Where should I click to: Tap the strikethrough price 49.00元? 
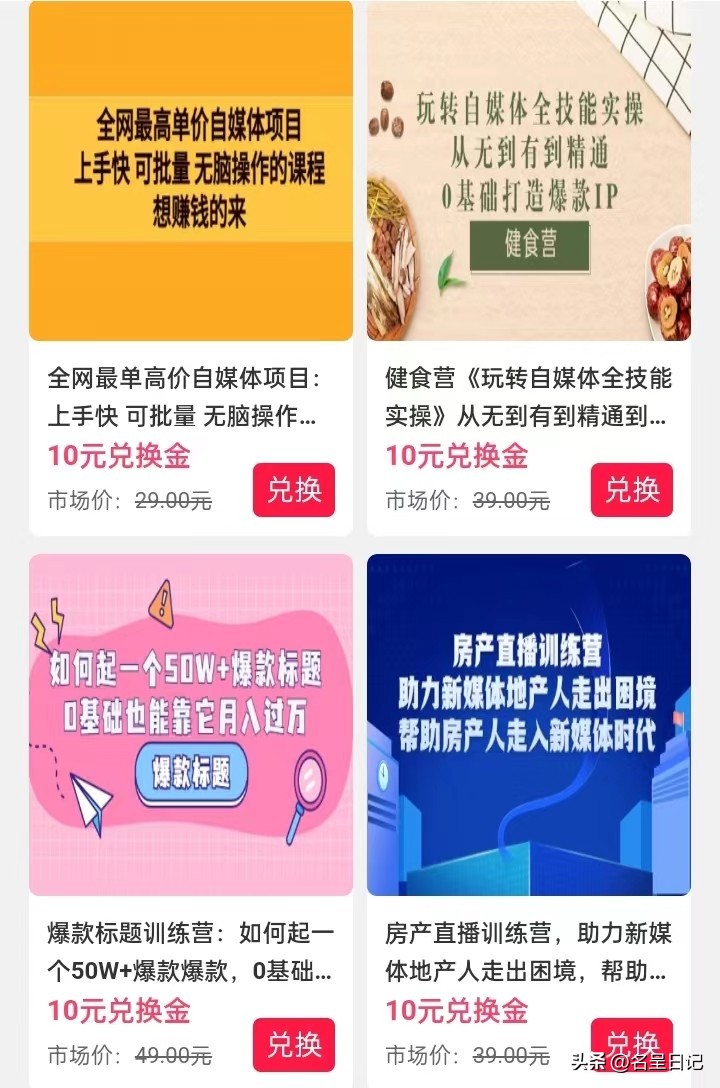coord(172,1055)
